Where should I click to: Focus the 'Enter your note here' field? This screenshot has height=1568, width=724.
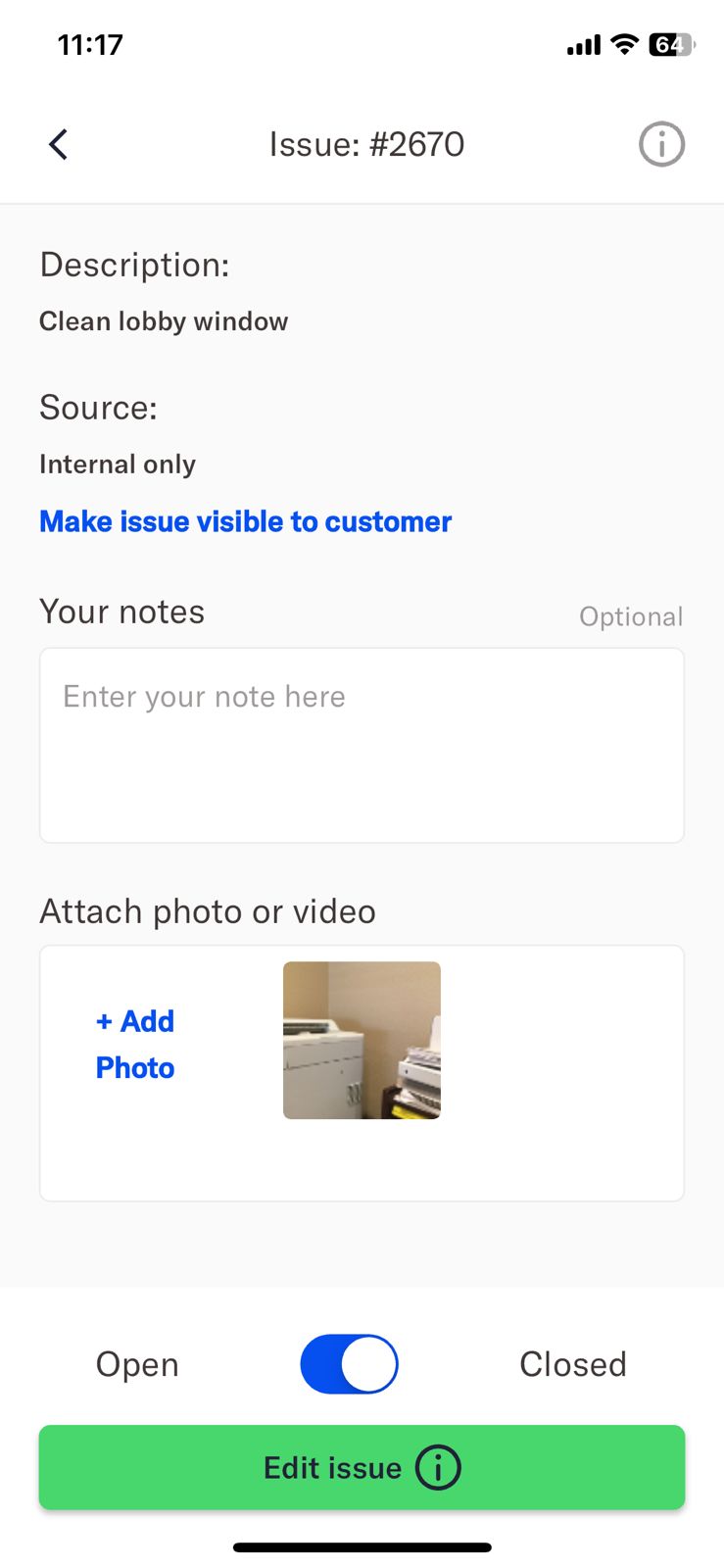(362, 745)
